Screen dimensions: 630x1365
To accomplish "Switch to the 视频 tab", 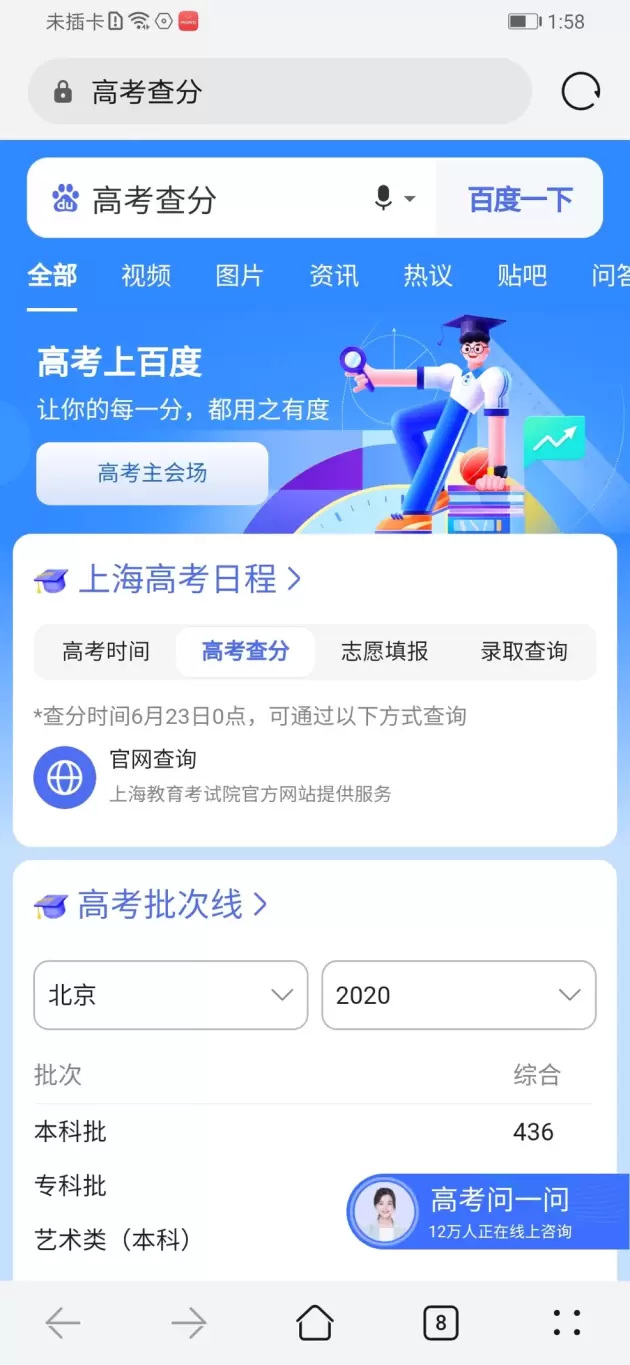I will (146, 276).
